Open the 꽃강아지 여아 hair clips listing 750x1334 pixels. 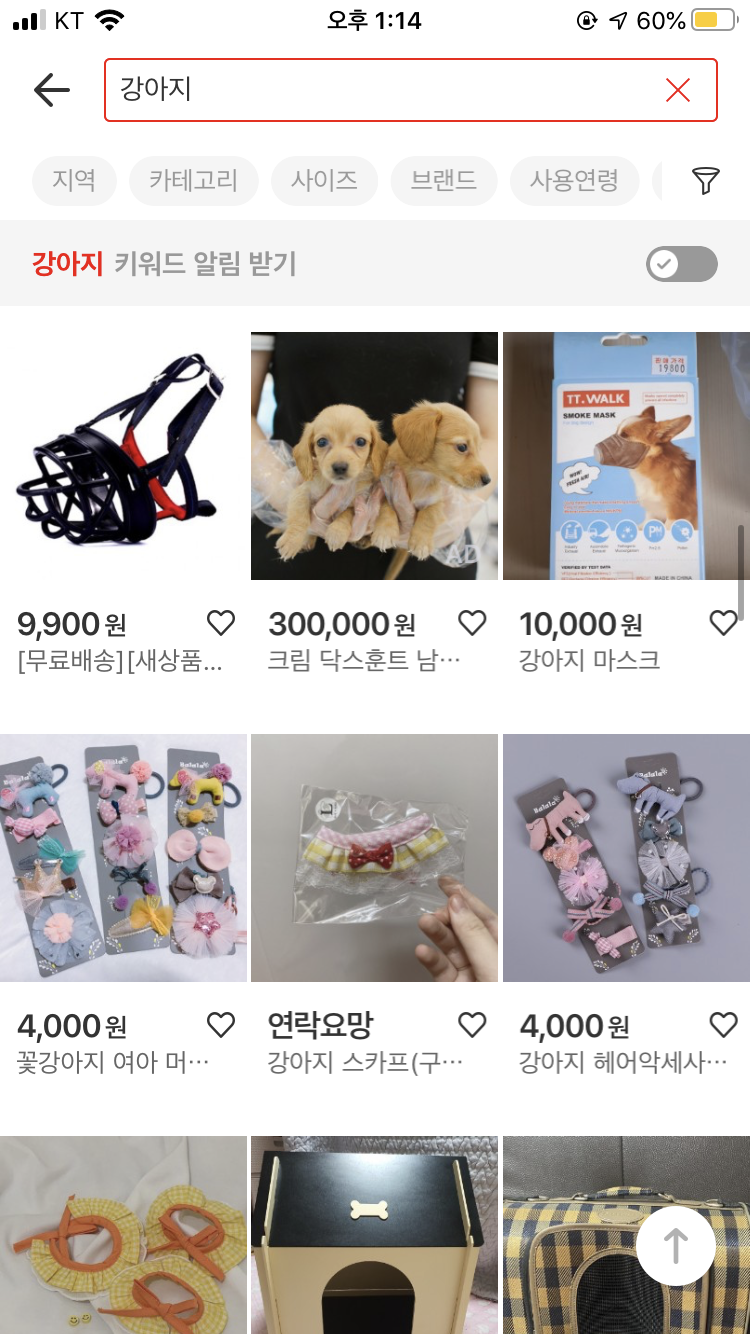[124, 858]
